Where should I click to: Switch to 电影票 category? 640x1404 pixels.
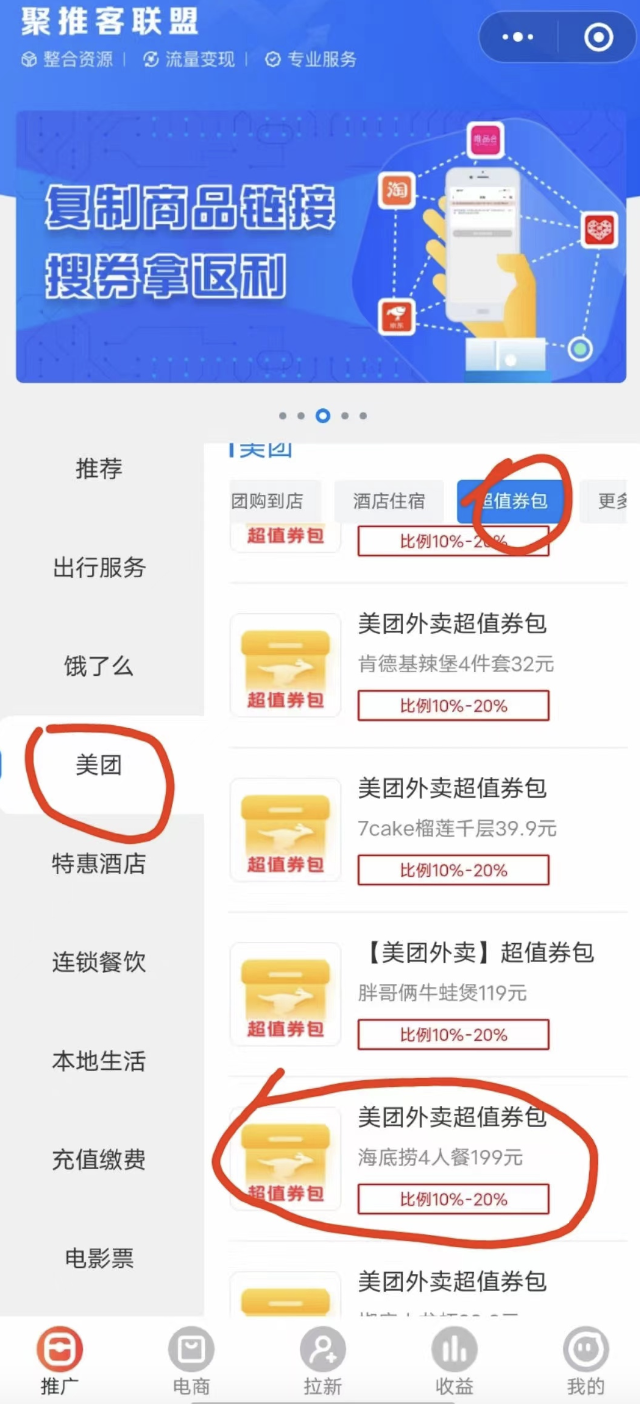[x=99, y=1258]
